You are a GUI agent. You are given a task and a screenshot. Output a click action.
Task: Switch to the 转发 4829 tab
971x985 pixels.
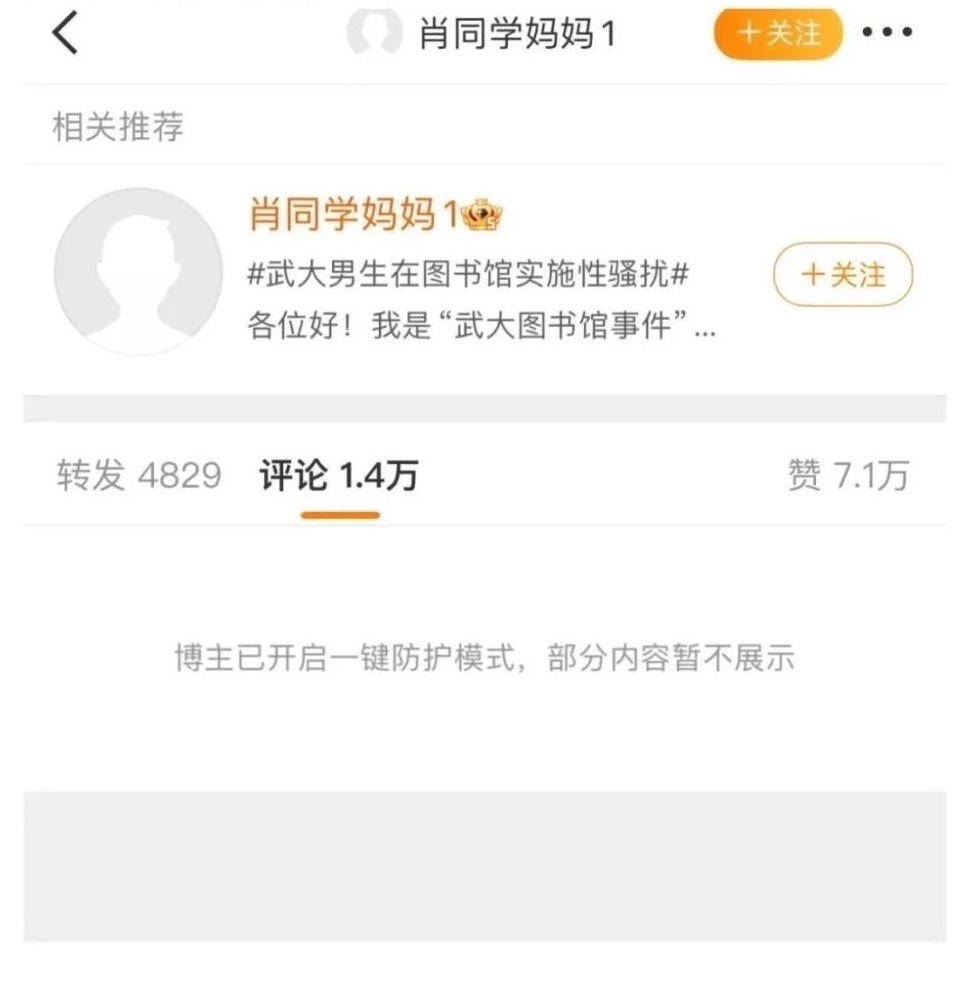pos(138,477)
